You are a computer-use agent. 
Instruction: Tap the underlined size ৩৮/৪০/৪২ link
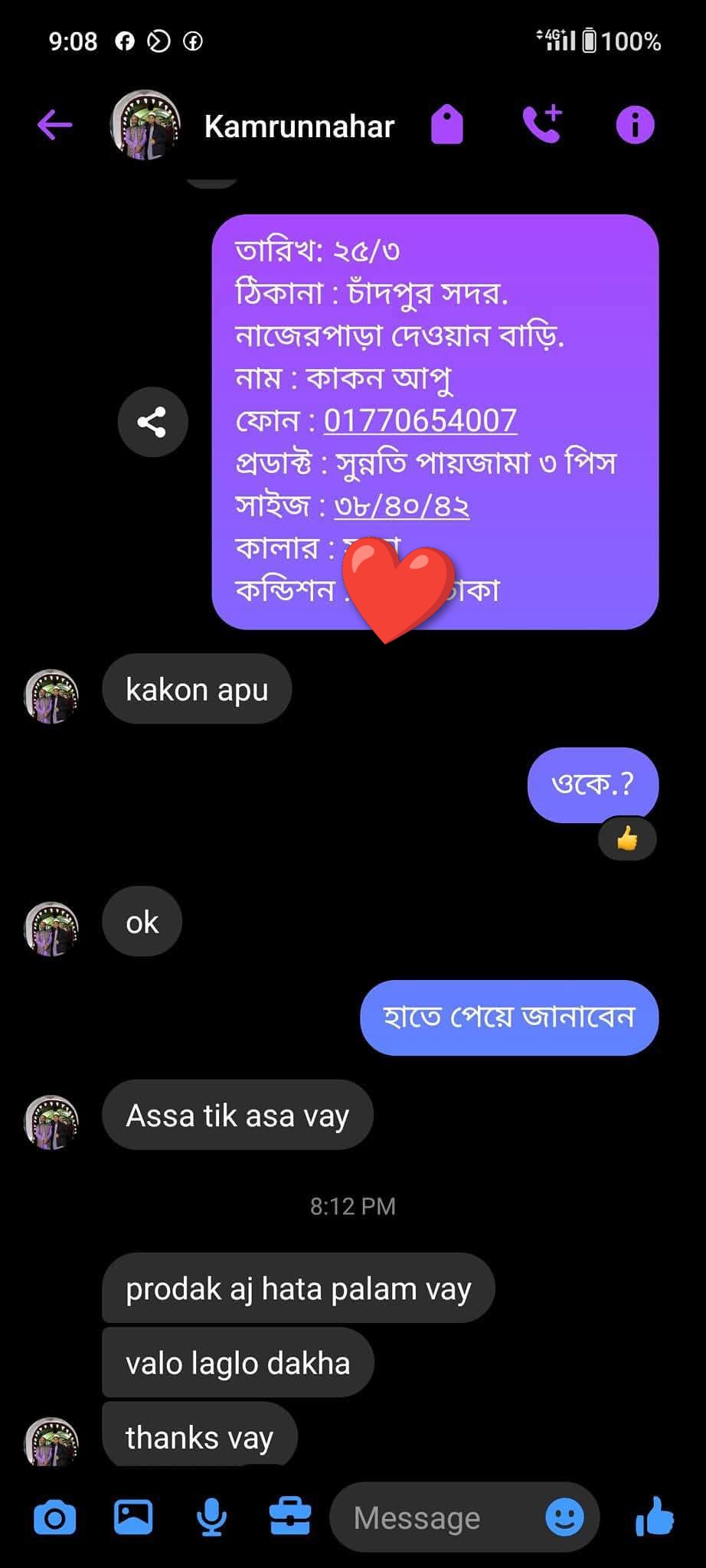[x=401, y=506]
